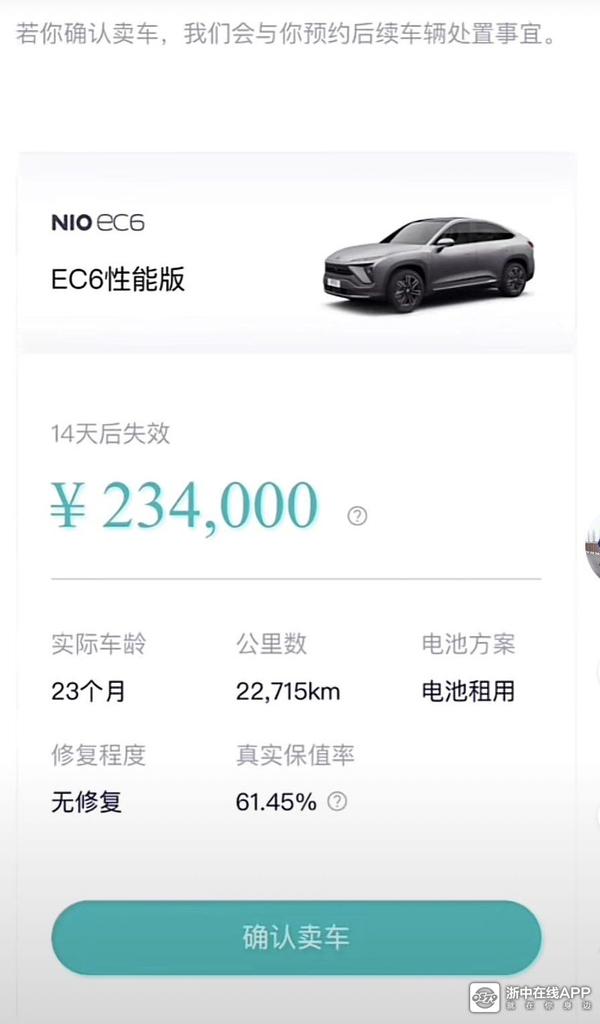Screen dimensions: 600x1024
Task: Tap the 确认卖车 button
Action: [296, 937]
